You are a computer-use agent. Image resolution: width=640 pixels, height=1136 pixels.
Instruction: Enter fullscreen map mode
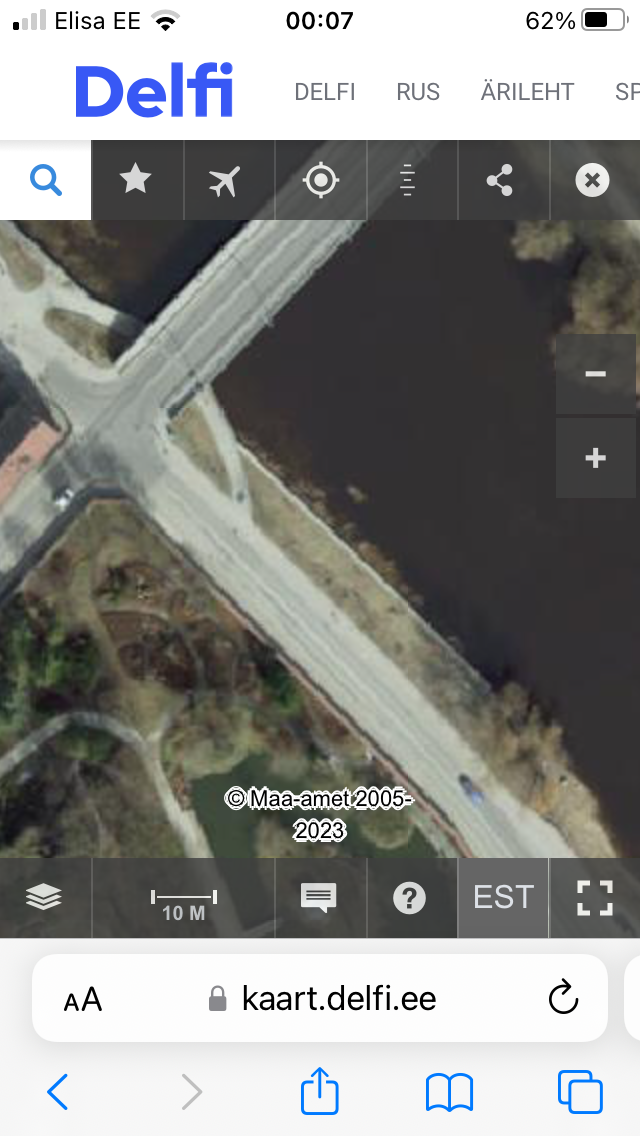pyautogui.click(x=594, y=897)
